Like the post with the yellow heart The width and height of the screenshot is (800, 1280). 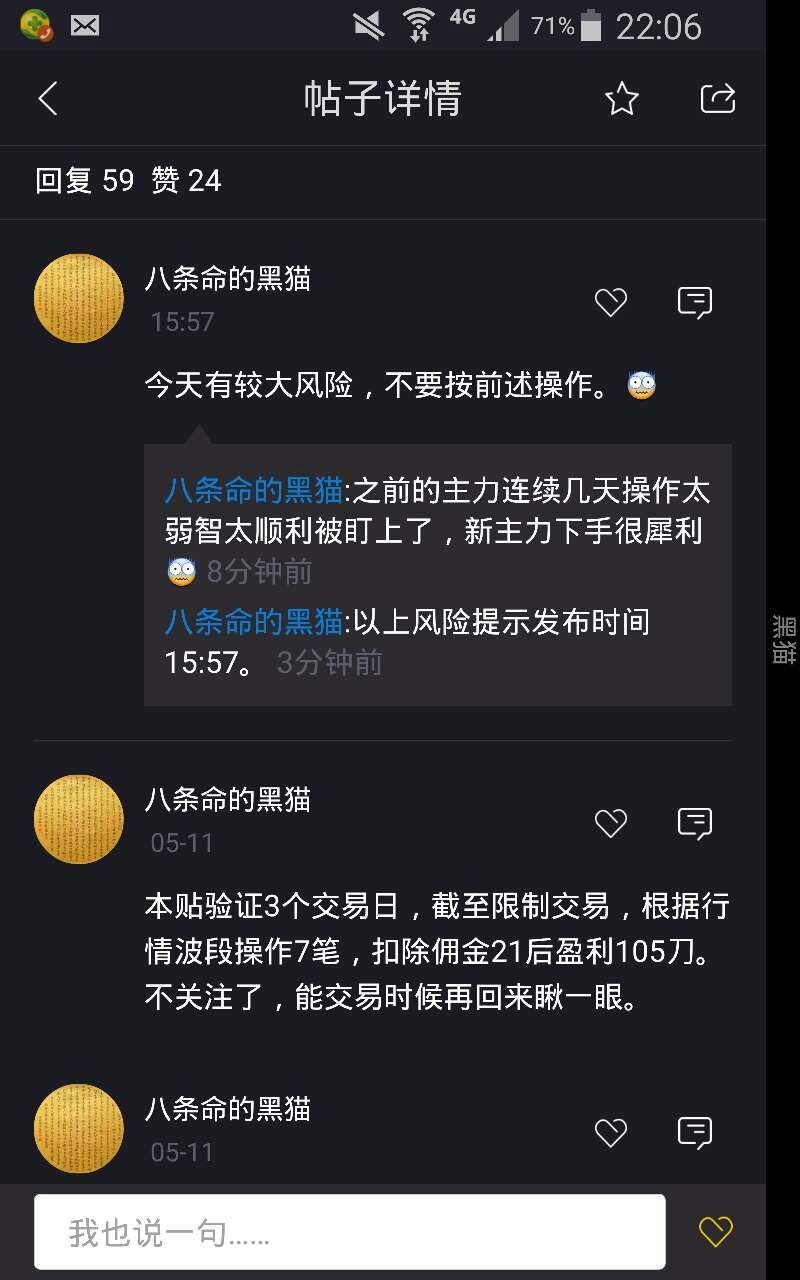pos(715,1231)
